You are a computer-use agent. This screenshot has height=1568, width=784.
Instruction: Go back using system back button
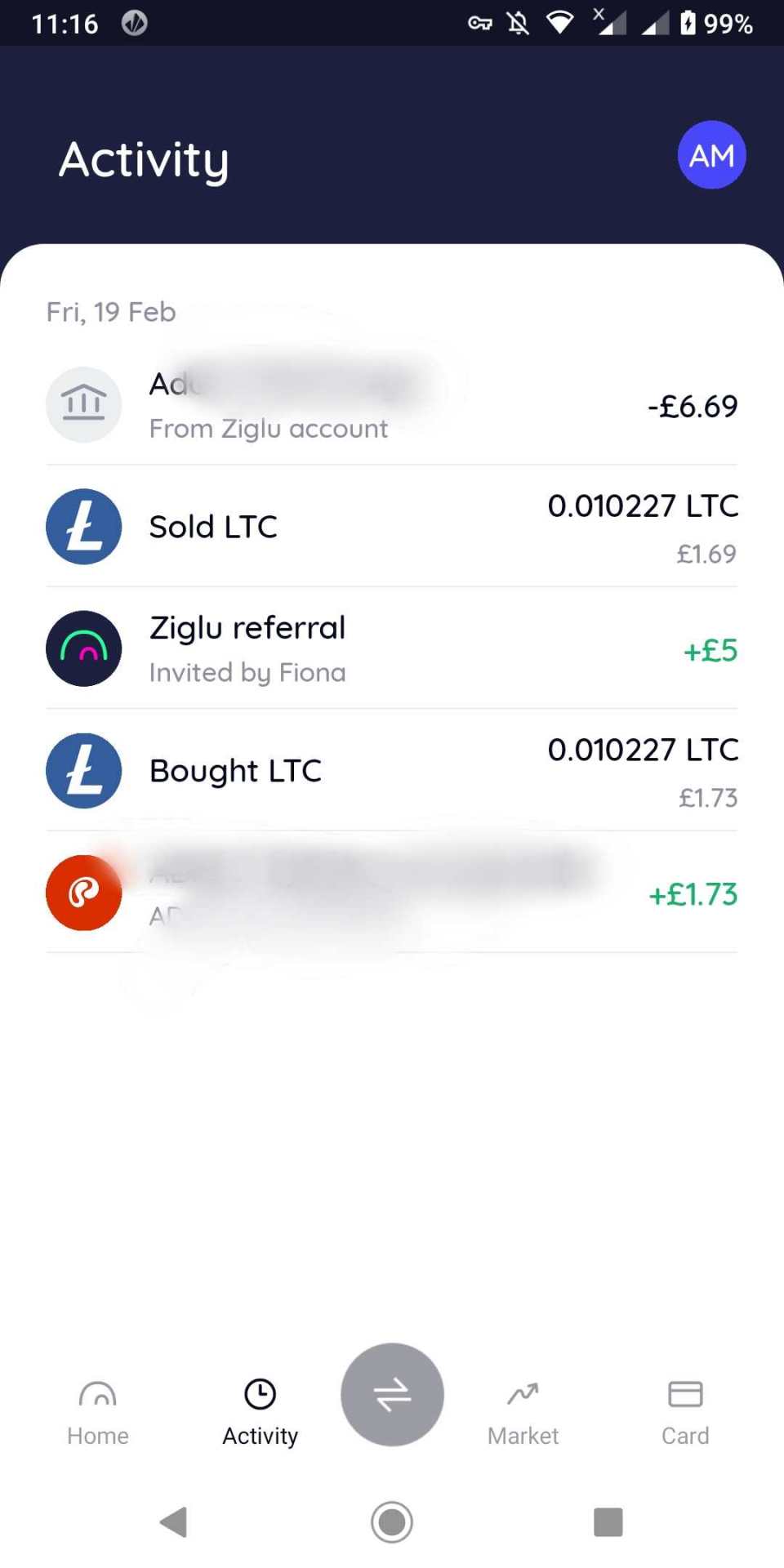[174, 1522]
